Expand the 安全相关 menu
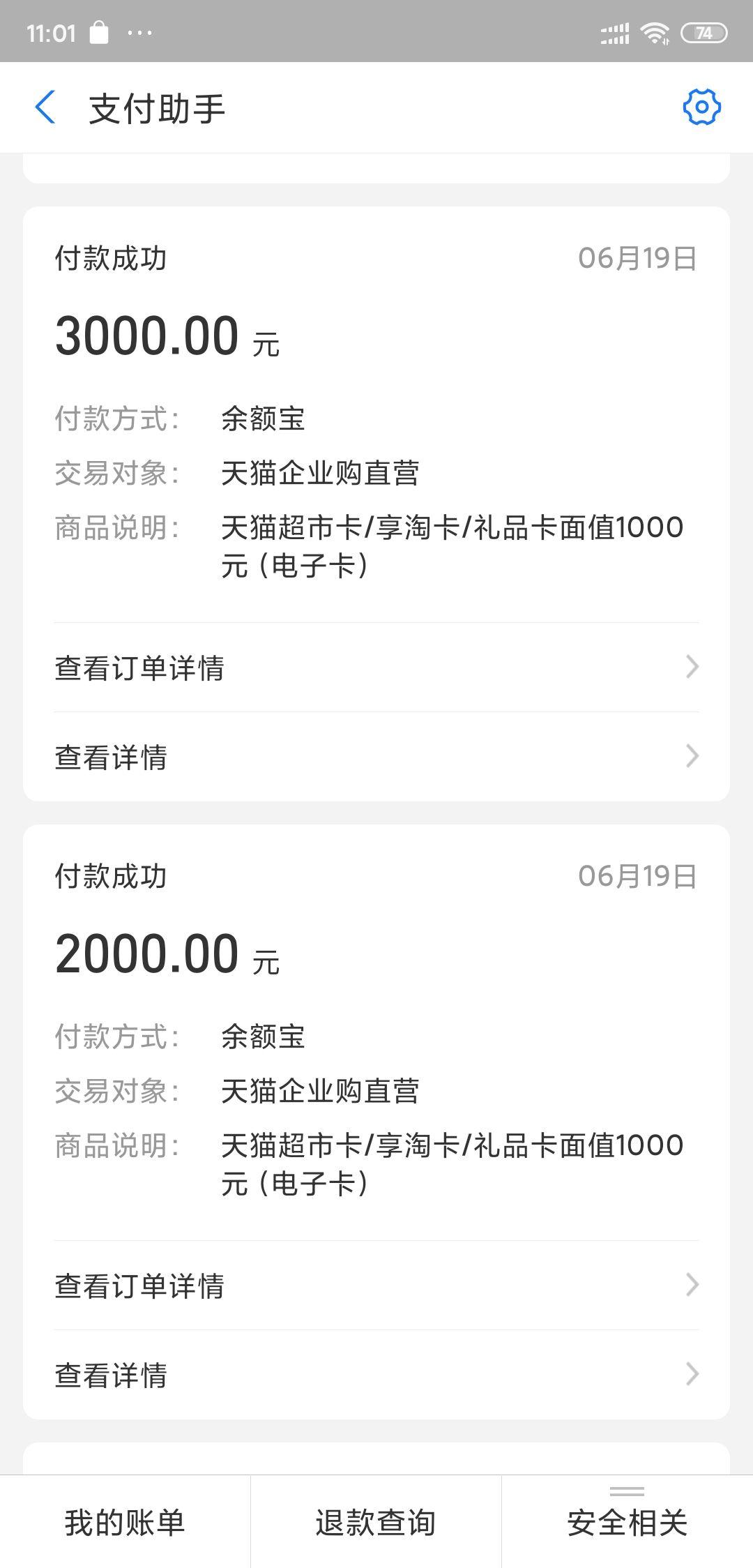This screenshot has width=753, height=1568. [x=627, y=1522]
